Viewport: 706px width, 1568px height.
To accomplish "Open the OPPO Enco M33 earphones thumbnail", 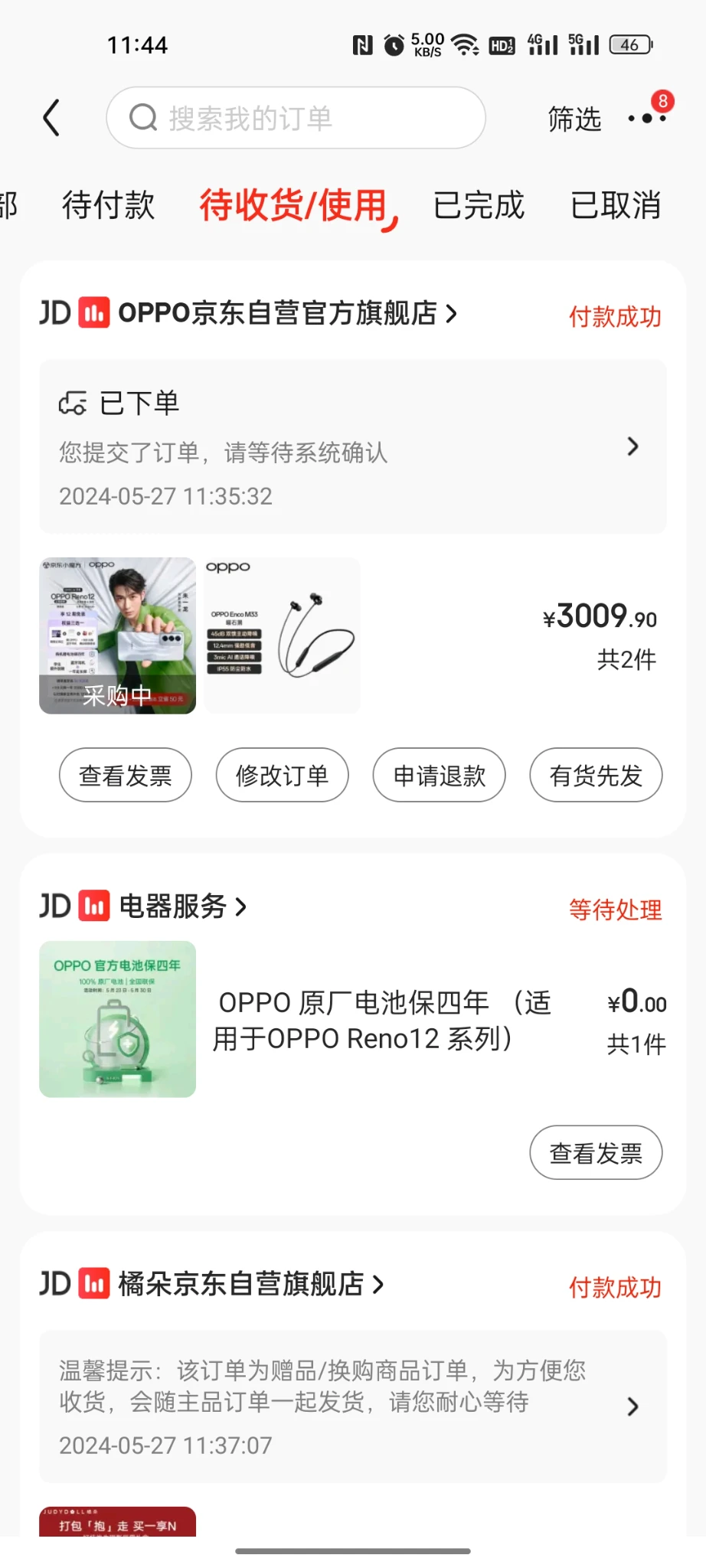I will (282, 635).
